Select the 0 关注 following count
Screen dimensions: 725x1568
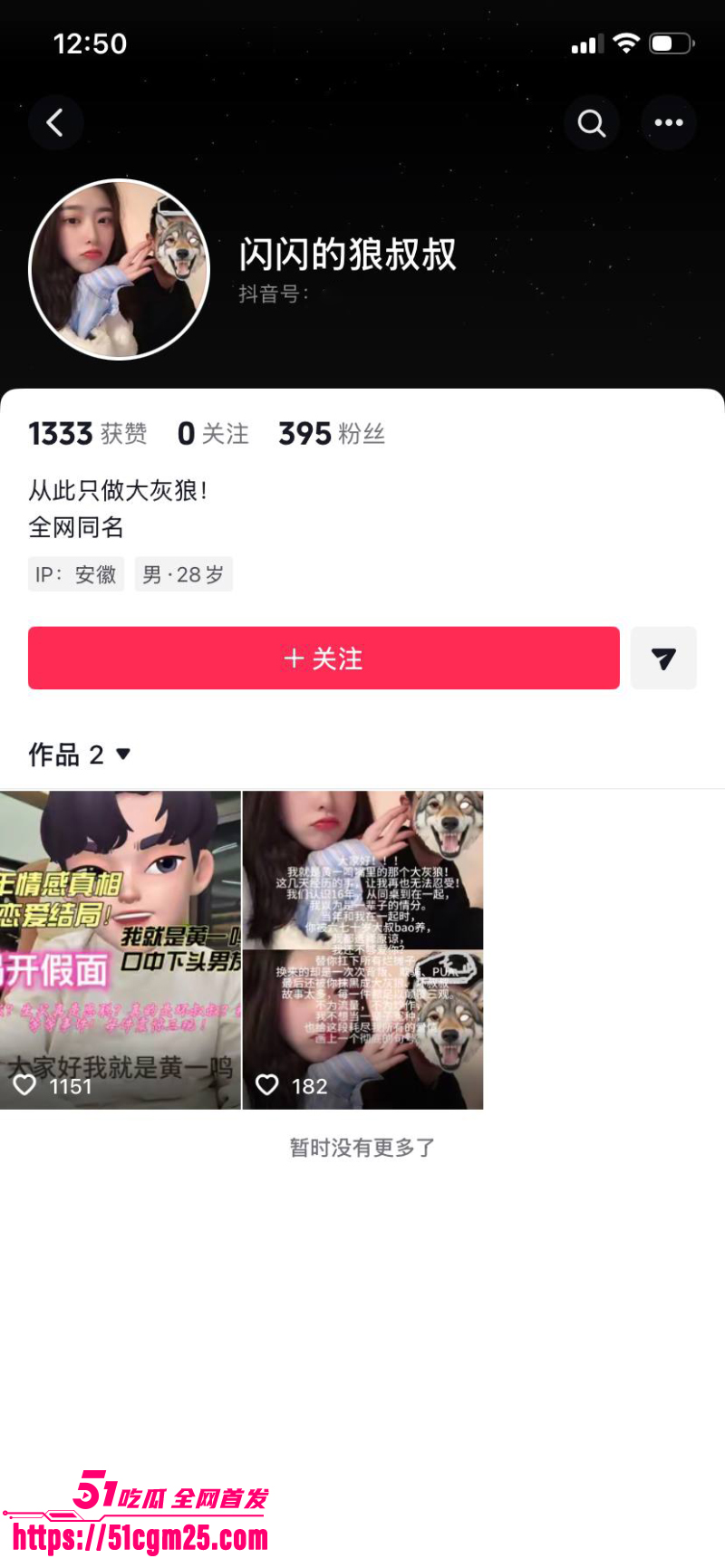213,434
